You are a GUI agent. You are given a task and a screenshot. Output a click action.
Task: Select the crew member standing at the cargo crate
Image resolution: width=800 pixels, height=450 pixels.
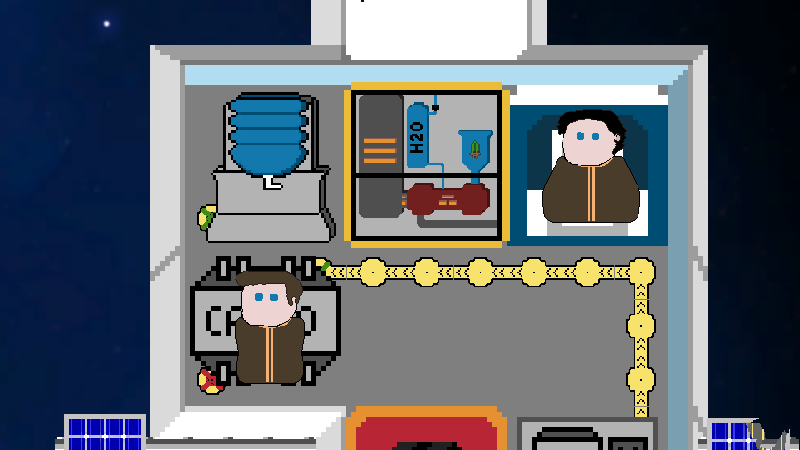coord(269,328)
